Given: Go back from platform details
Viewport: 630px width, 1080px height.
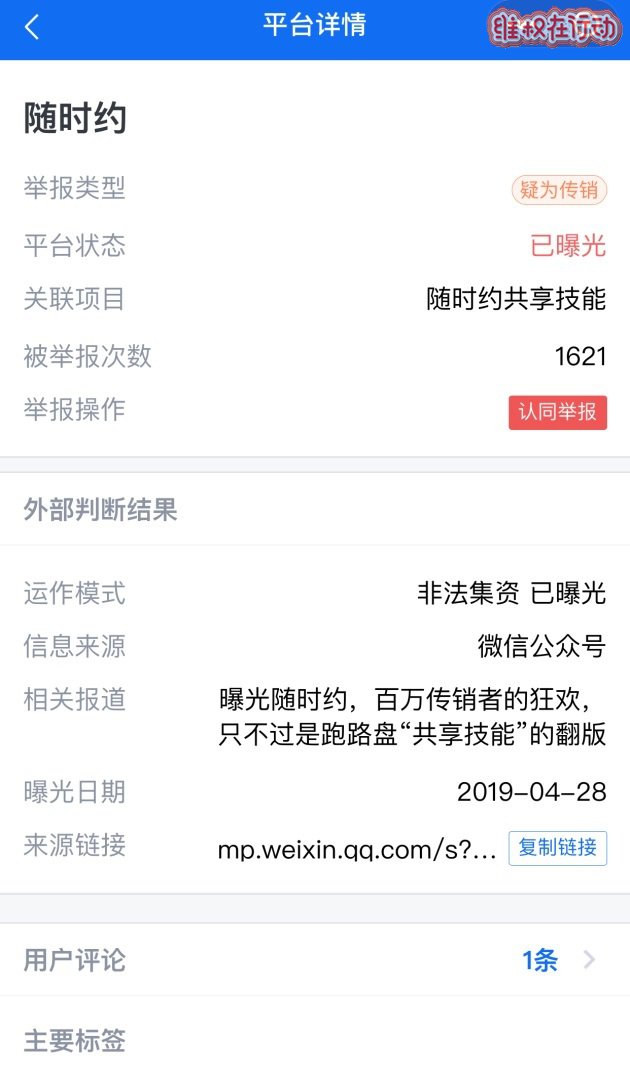Looking at the screenshot, I should [32, 27].
